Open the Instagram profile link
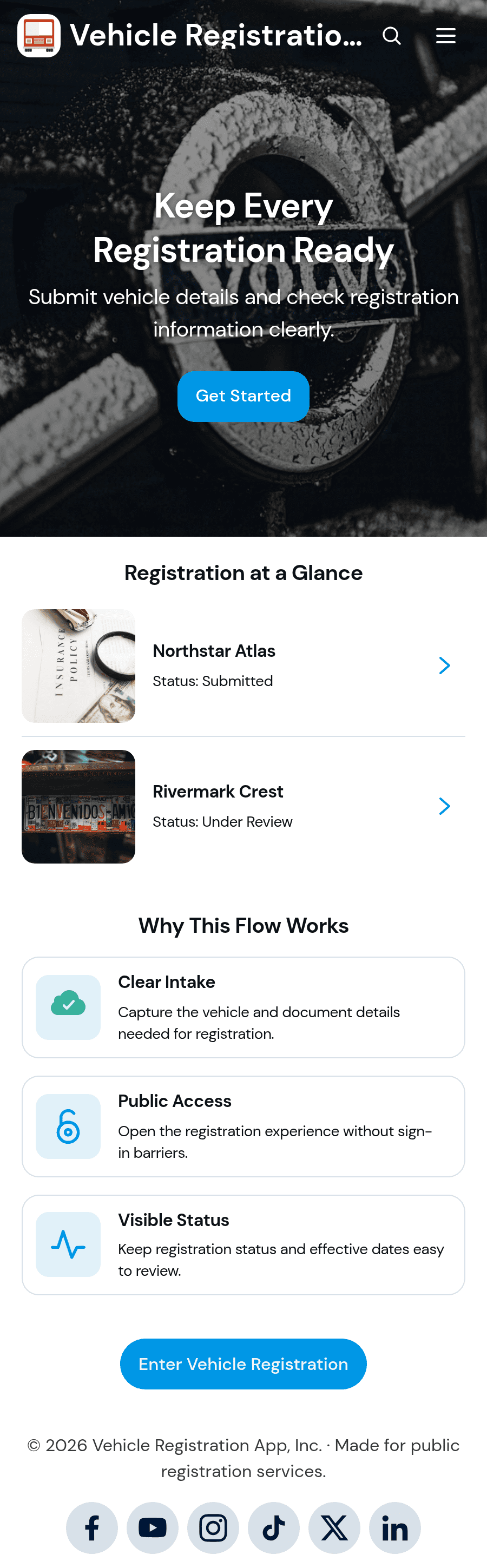Viewport: 487px width, 1568px height. 213,1528
